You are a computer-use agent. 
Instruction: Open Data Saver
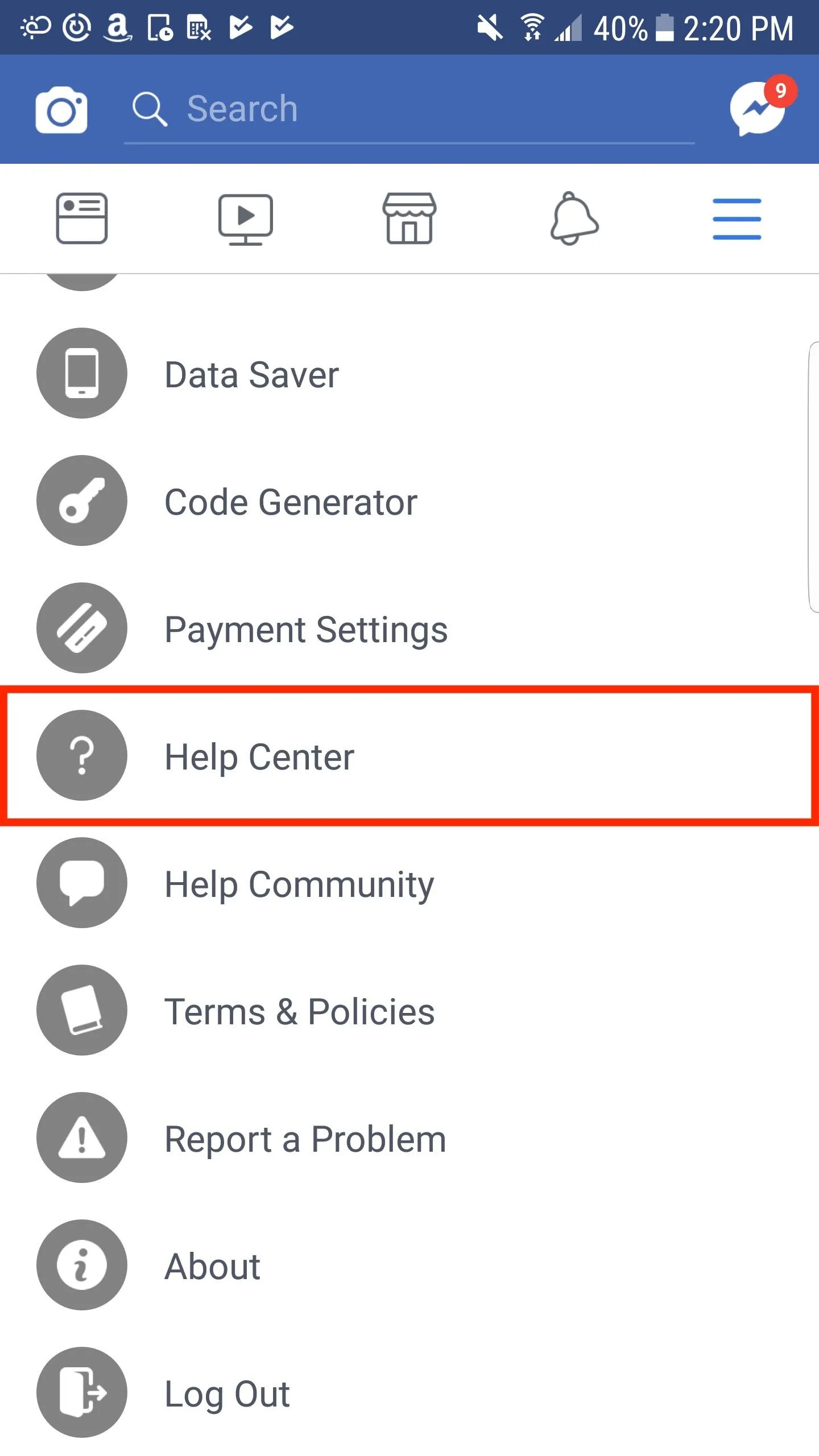click(409, 374)
